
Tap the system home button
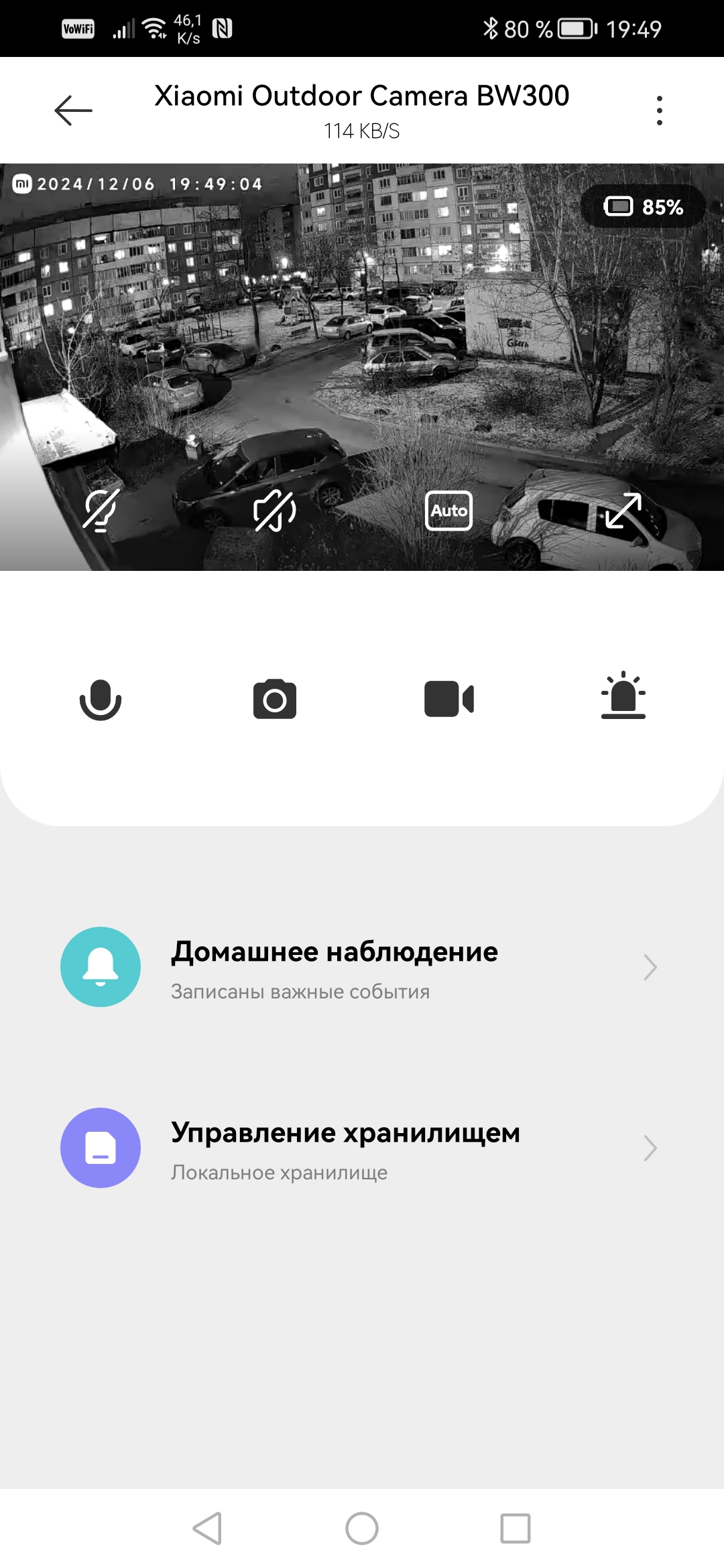coord(362,1528)
